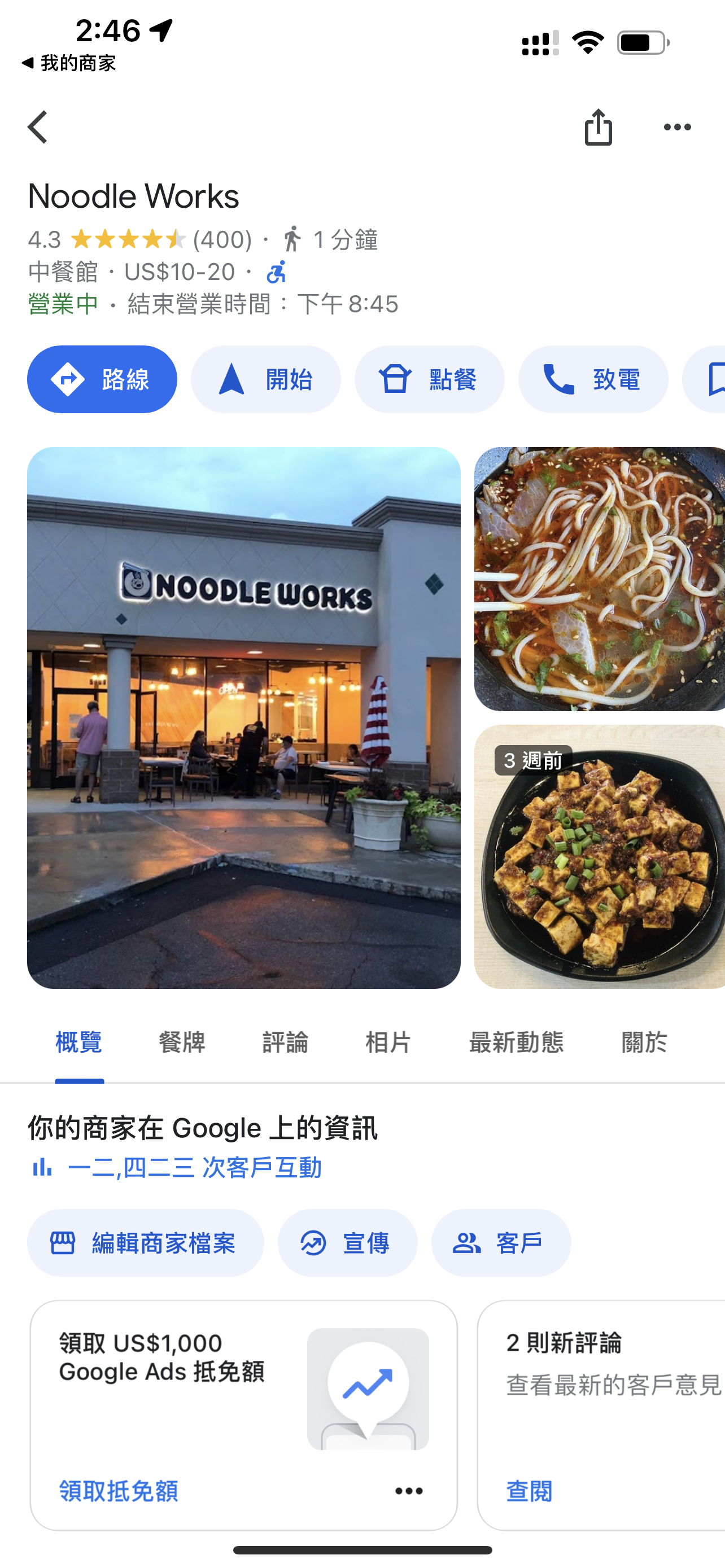Call the restaurant using 致電

[593, 379]
